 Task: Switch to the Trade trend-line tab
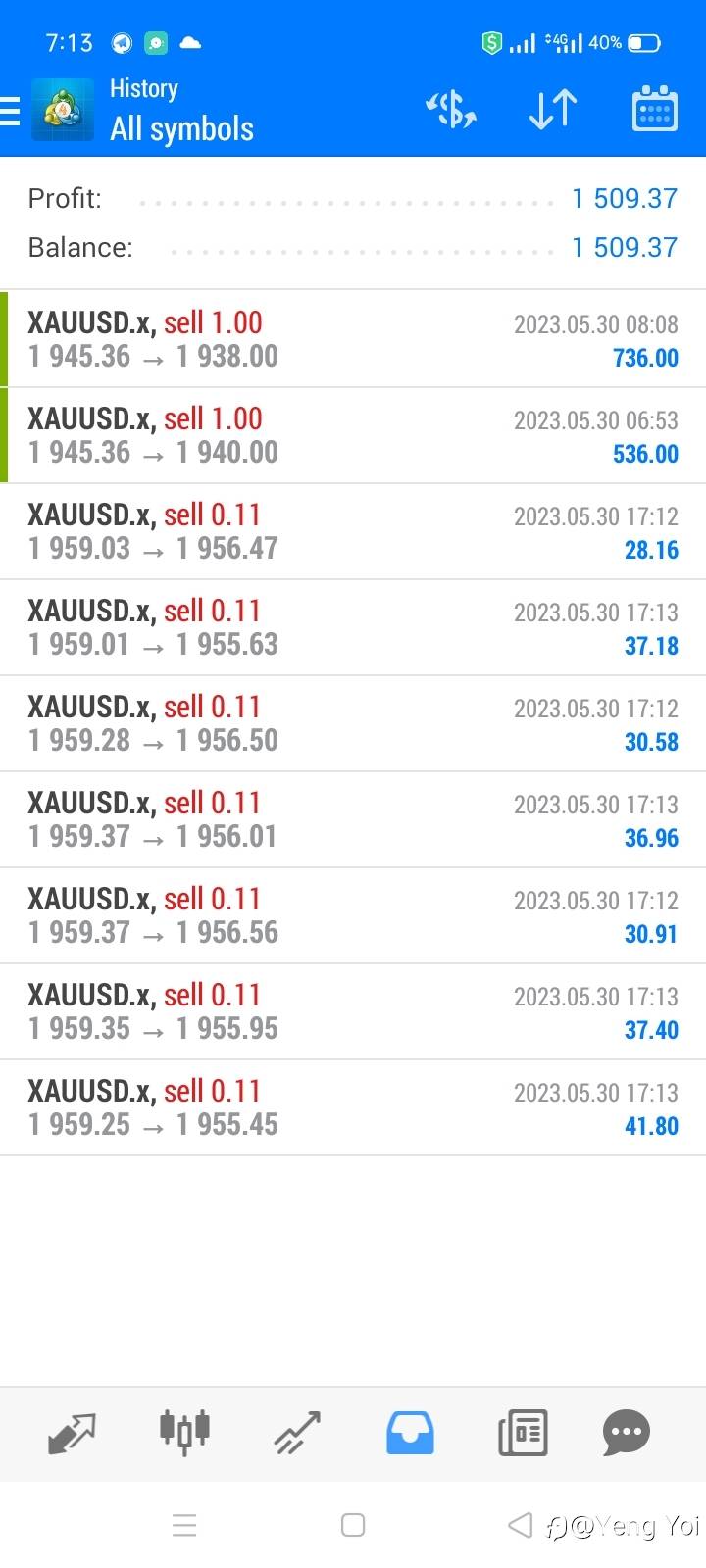pyautogui.click(x=297, y=1433)
